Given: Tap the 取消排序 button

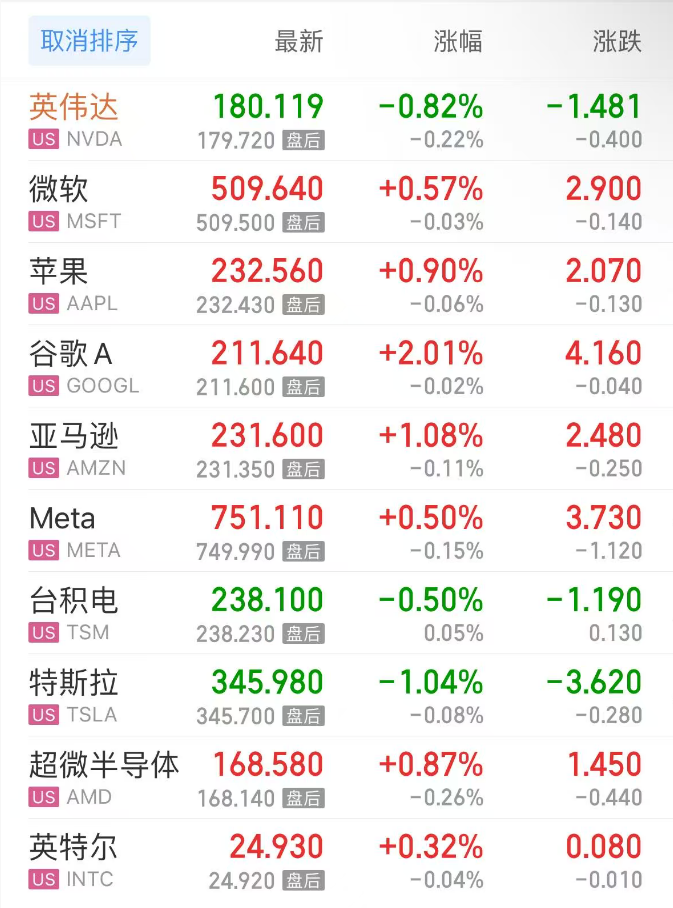Looking at the screenshot, I should click(x=89, y=41).
